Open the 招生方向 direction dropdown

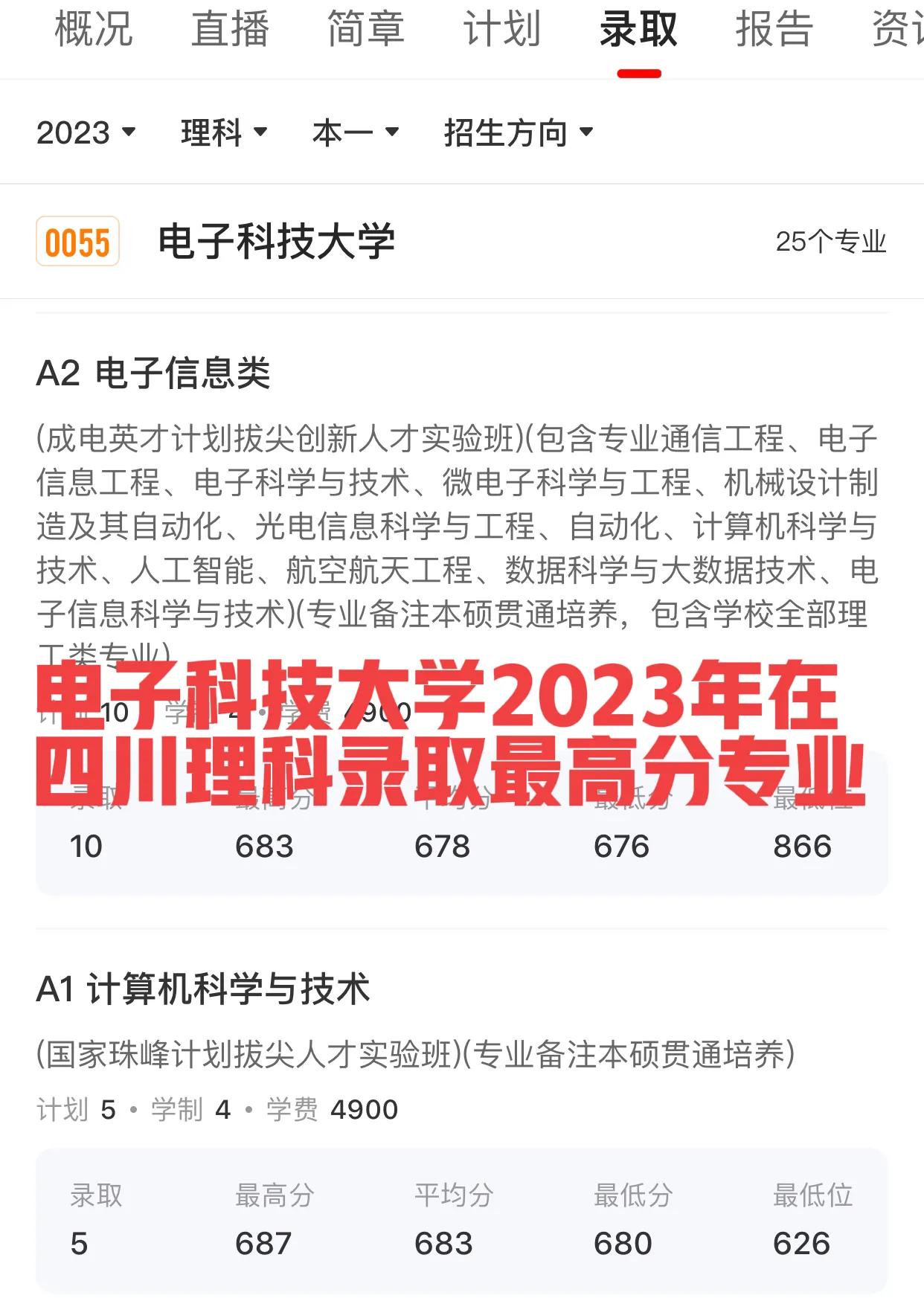point(516,132)
